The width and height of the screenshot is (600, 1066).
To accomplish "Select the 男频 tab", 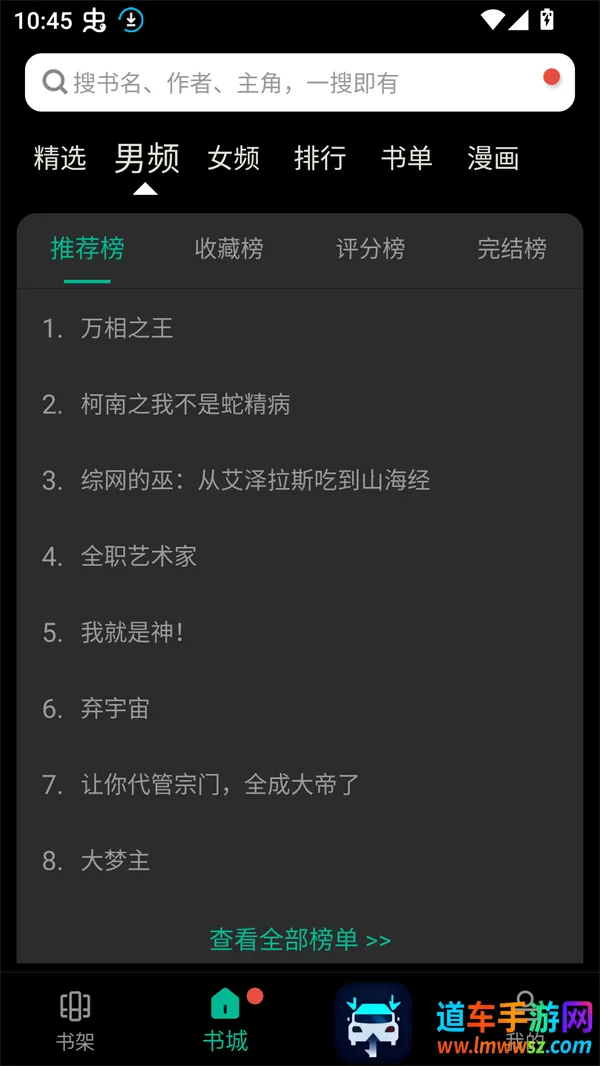I will [x=147, y=158].
